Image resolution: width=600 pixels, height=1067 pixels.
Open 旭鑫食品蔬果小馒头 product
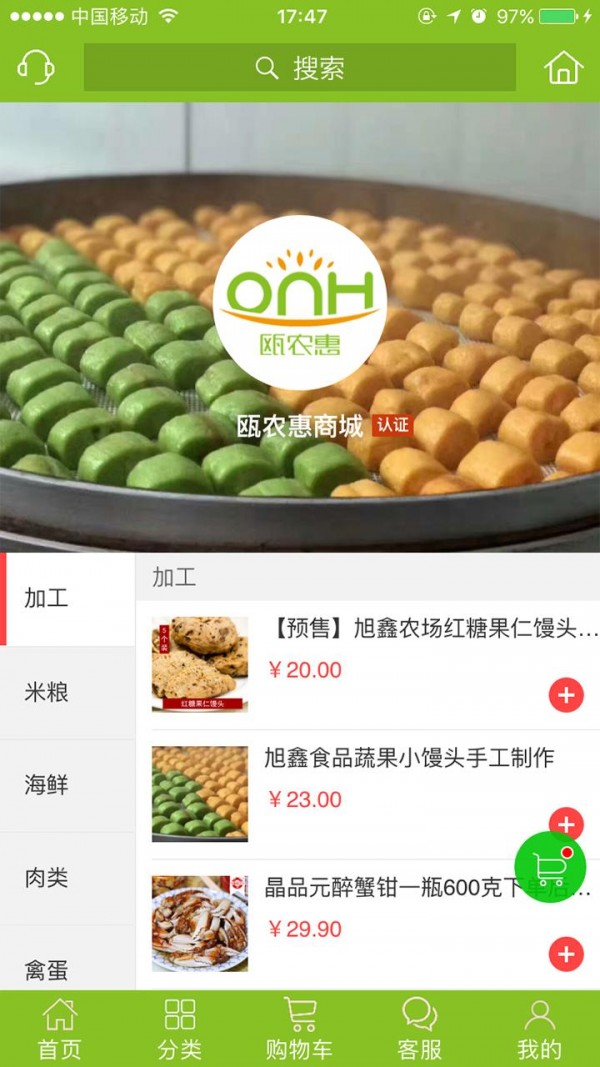point(409,758)
